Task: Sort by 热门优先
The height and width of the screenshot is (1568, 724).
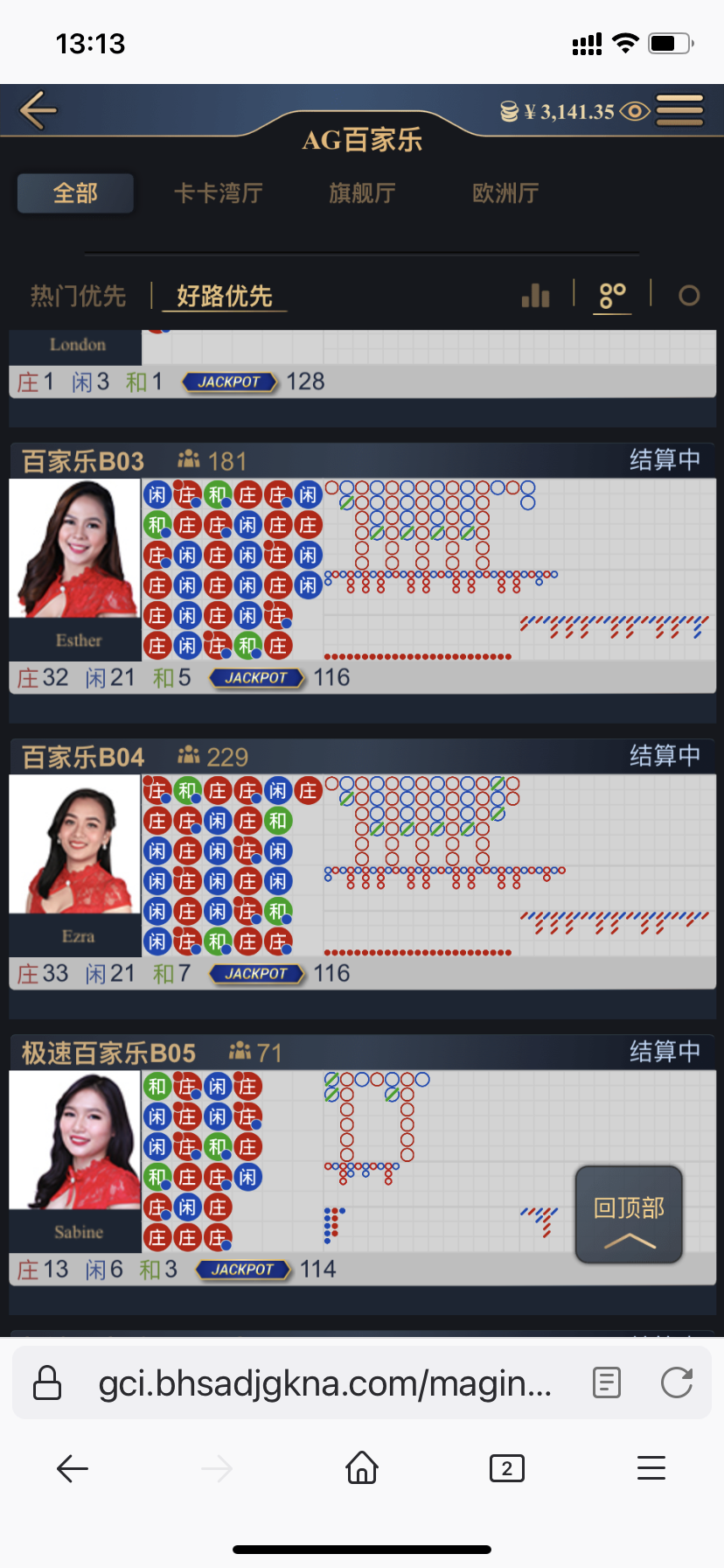Action: 79,296
